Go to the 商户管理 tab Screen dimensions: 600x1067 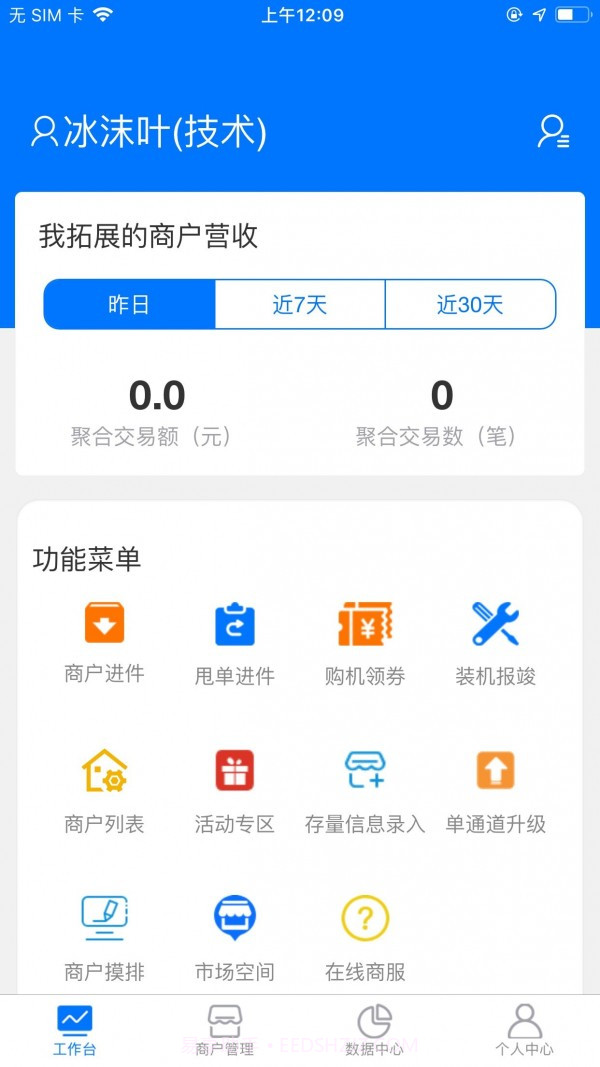click(225, 1030)
